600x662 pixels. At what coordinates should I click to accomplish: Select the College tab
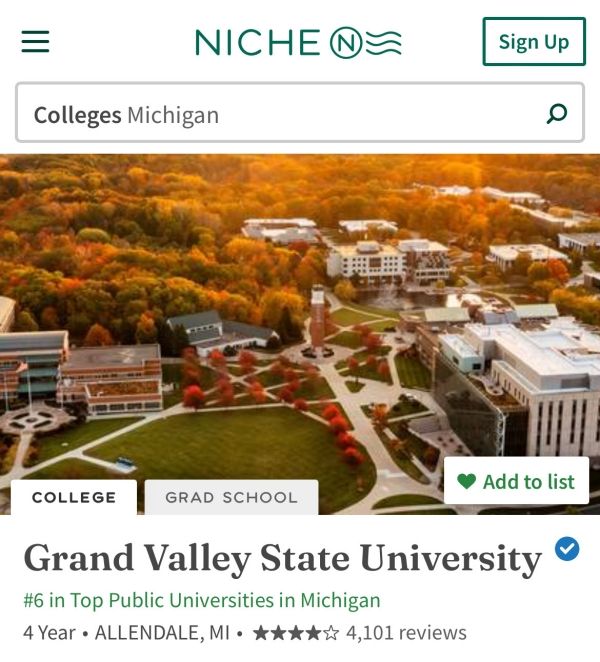pyautogui.click(x=74, y=497)
